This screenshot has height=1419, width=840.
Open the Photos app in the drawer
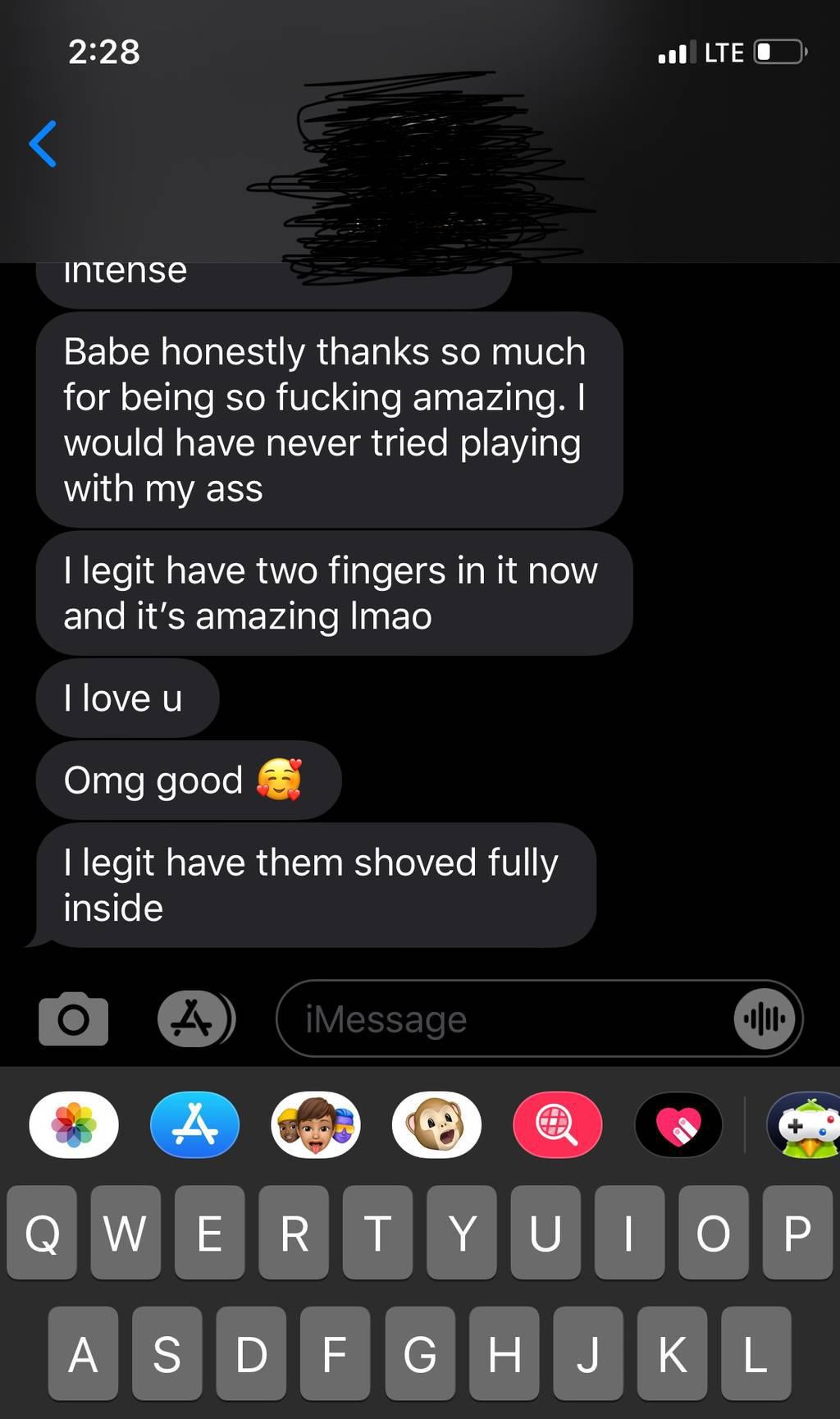coord(74,1124)
